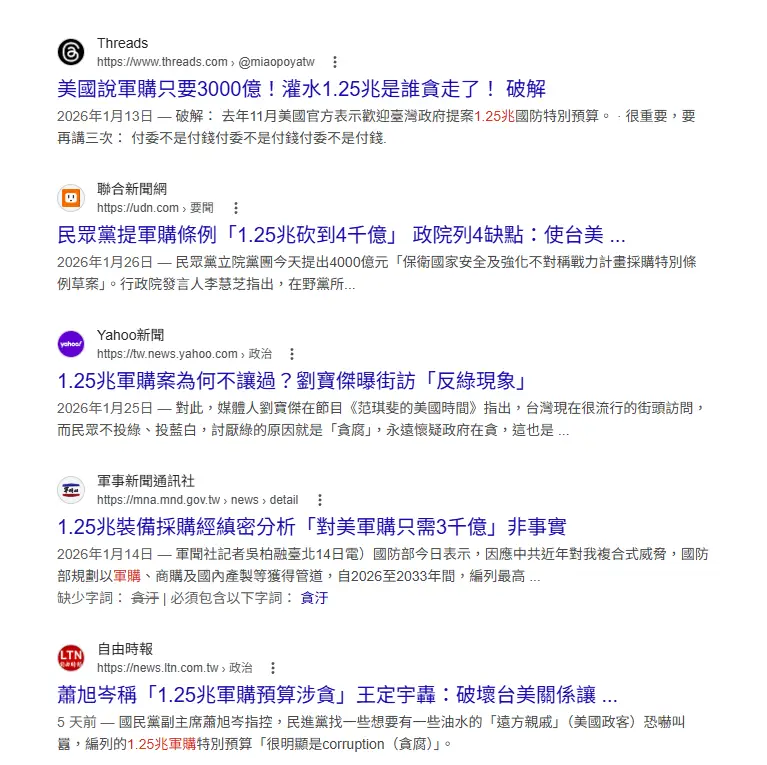Show options for the tw.news.yahoo.com result
Screen dimensions: 767x765
[292, 354]
